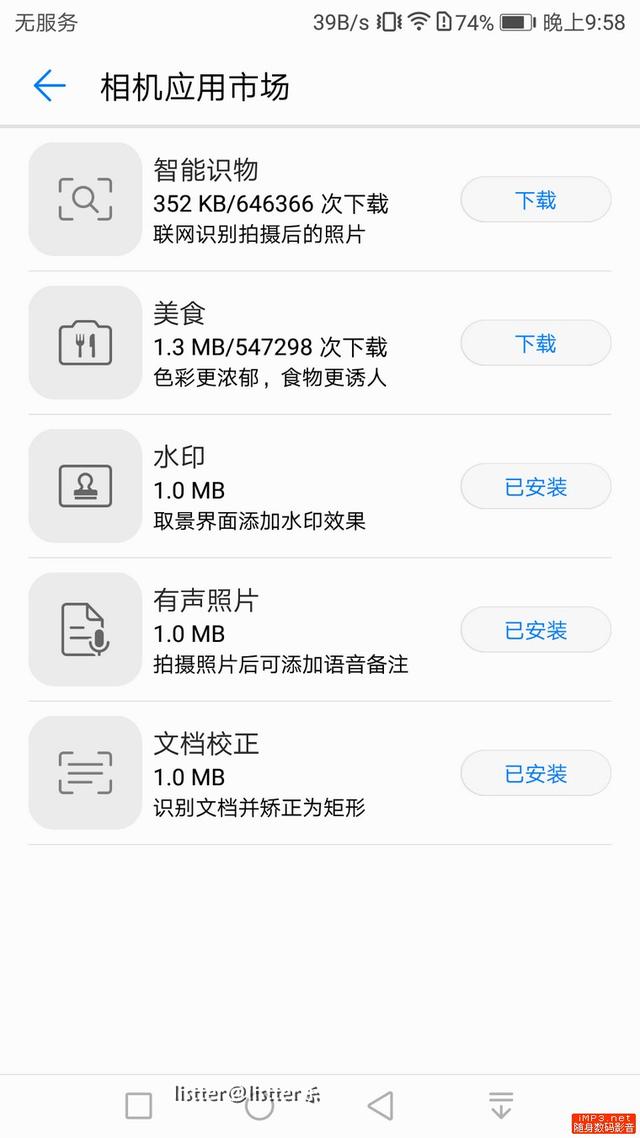Open recent apps with the square button
640x1138 pixels.
pyautogui.click(x=139, y=1106)
